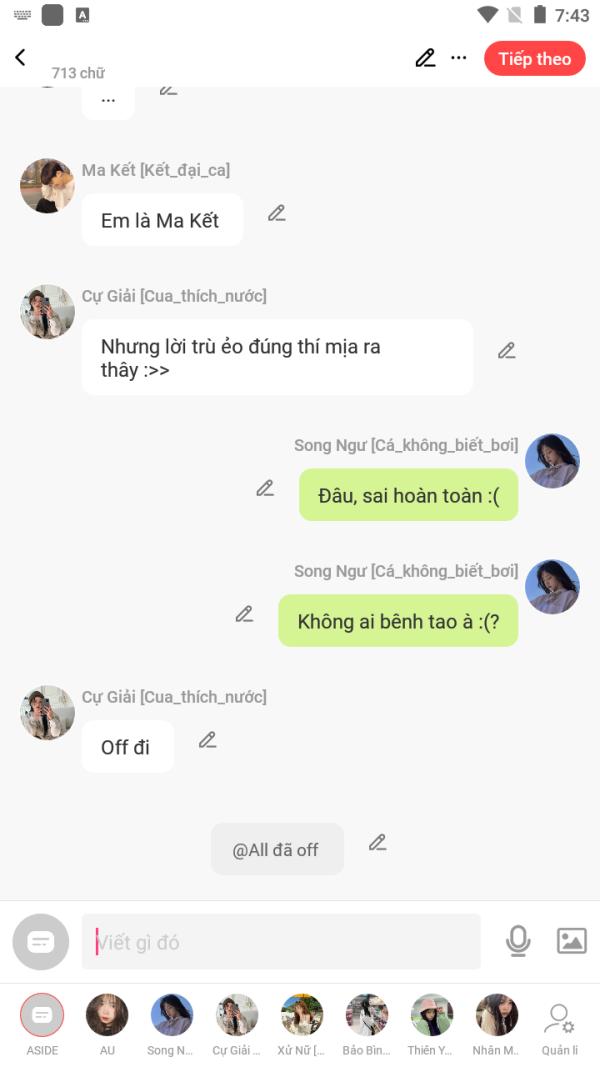The image size is (600, 1067).
Task: Insert an image using the picture icon
Action: [571, 941]
